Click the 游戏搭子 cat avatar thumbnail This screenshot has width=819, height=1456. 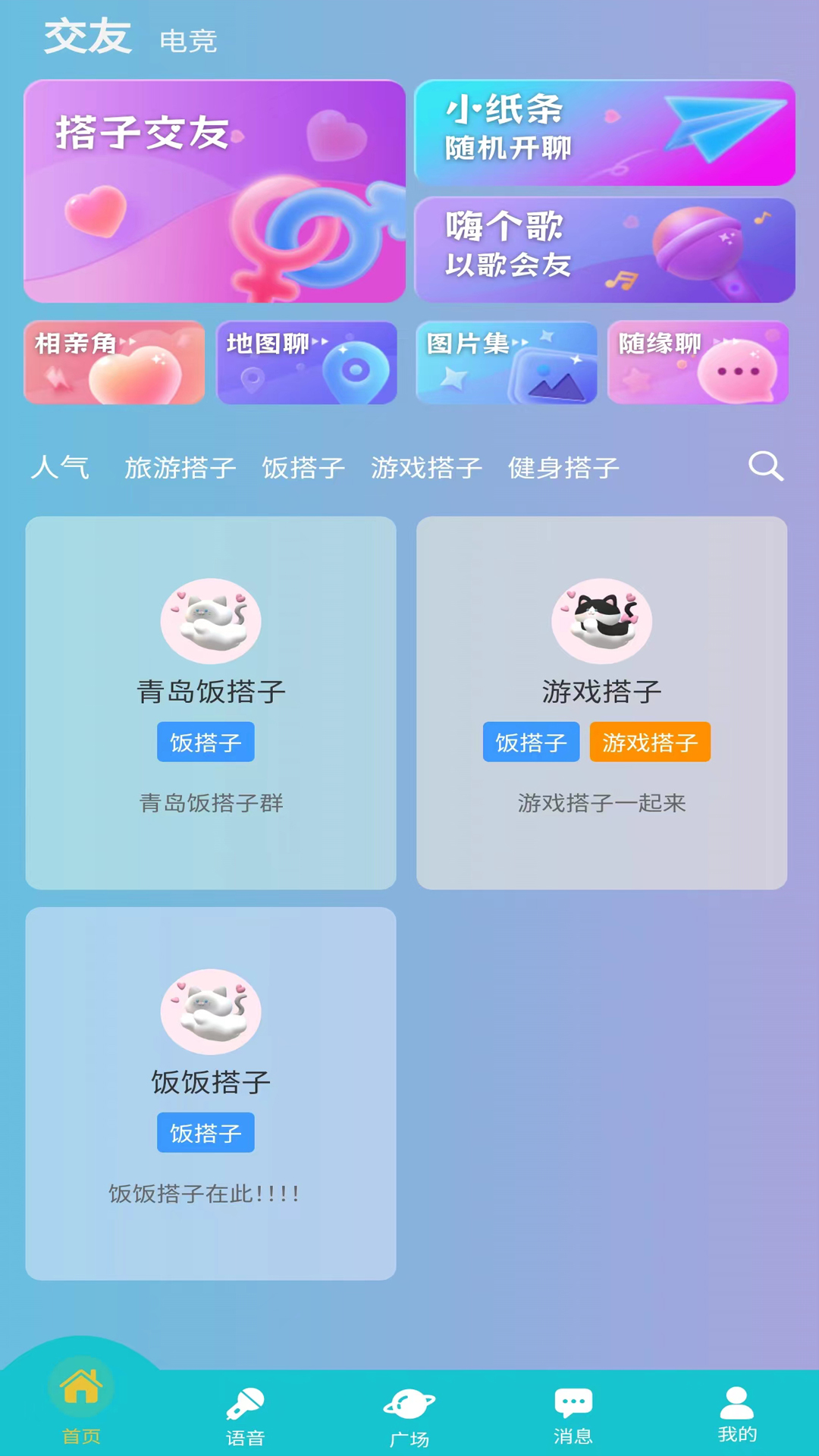(601, 620)
